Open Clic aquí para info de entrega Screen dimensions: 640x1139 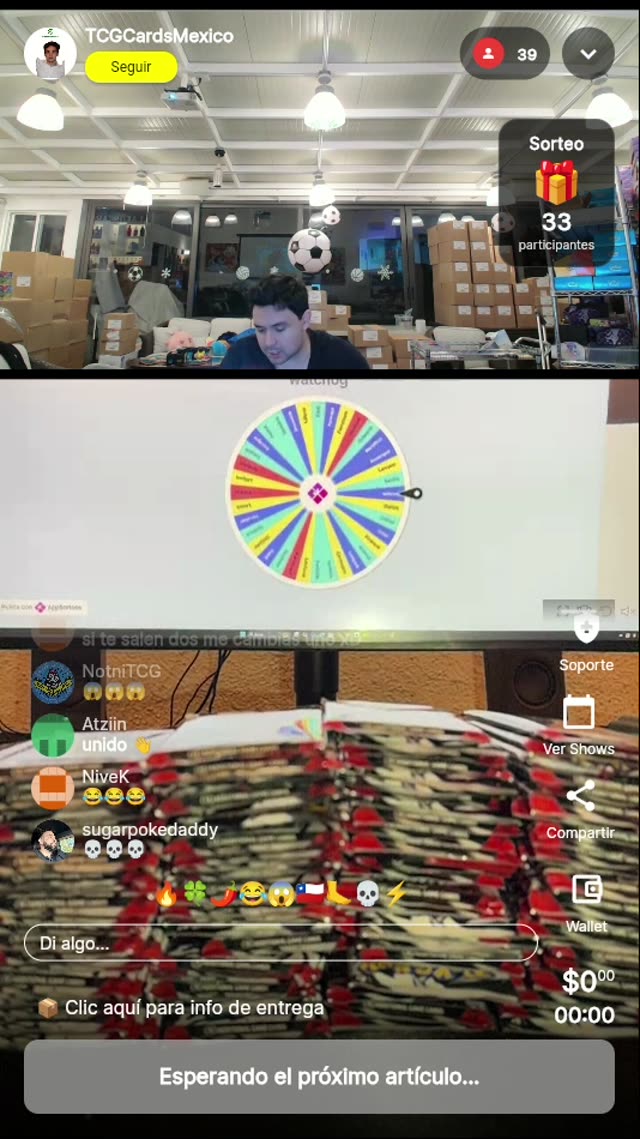pyautogui.click(x=182, y=1008)
